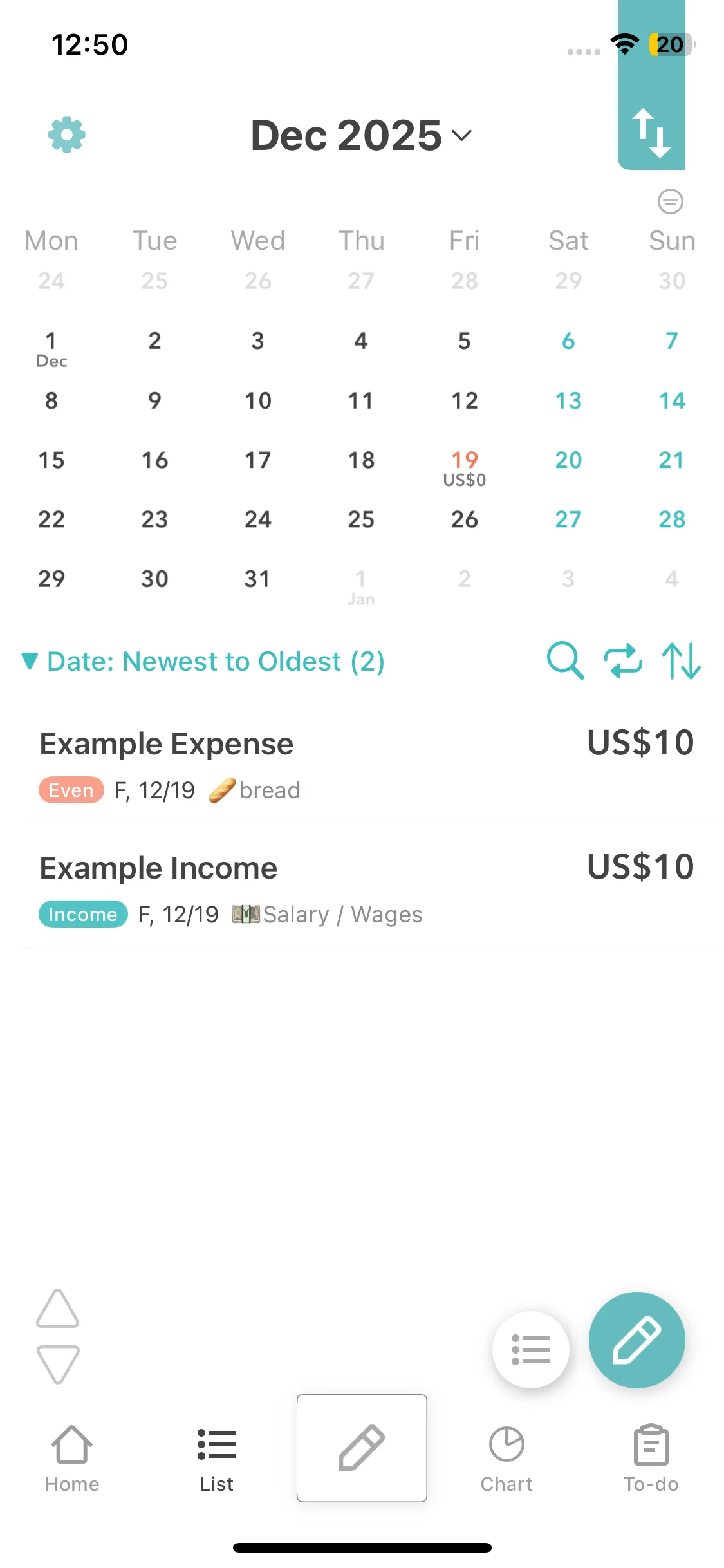The height and width of the screenshot is (1568, 724).
Task: Tap the round white list button
Action: (x=531, y=1349)
